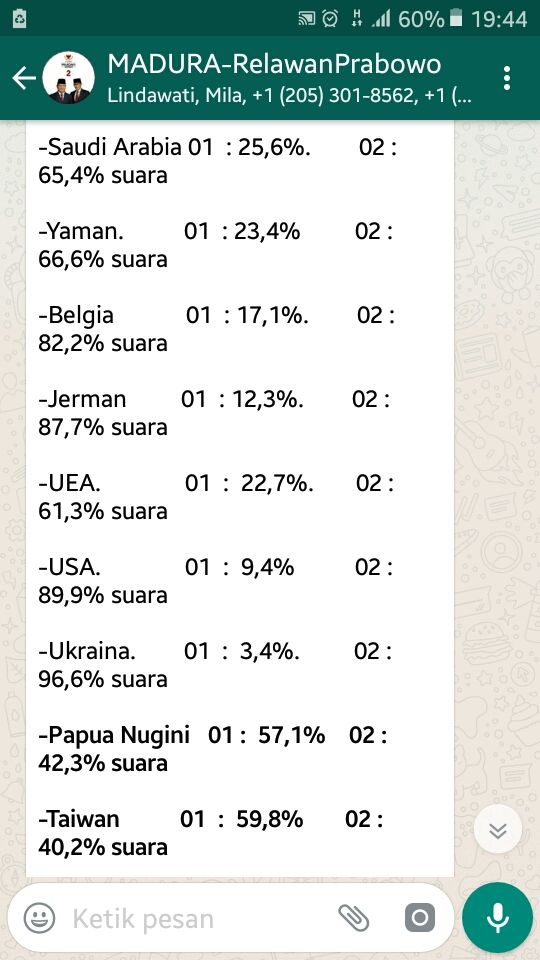
Task: Open the emoji picker
Action: (39, 919)
